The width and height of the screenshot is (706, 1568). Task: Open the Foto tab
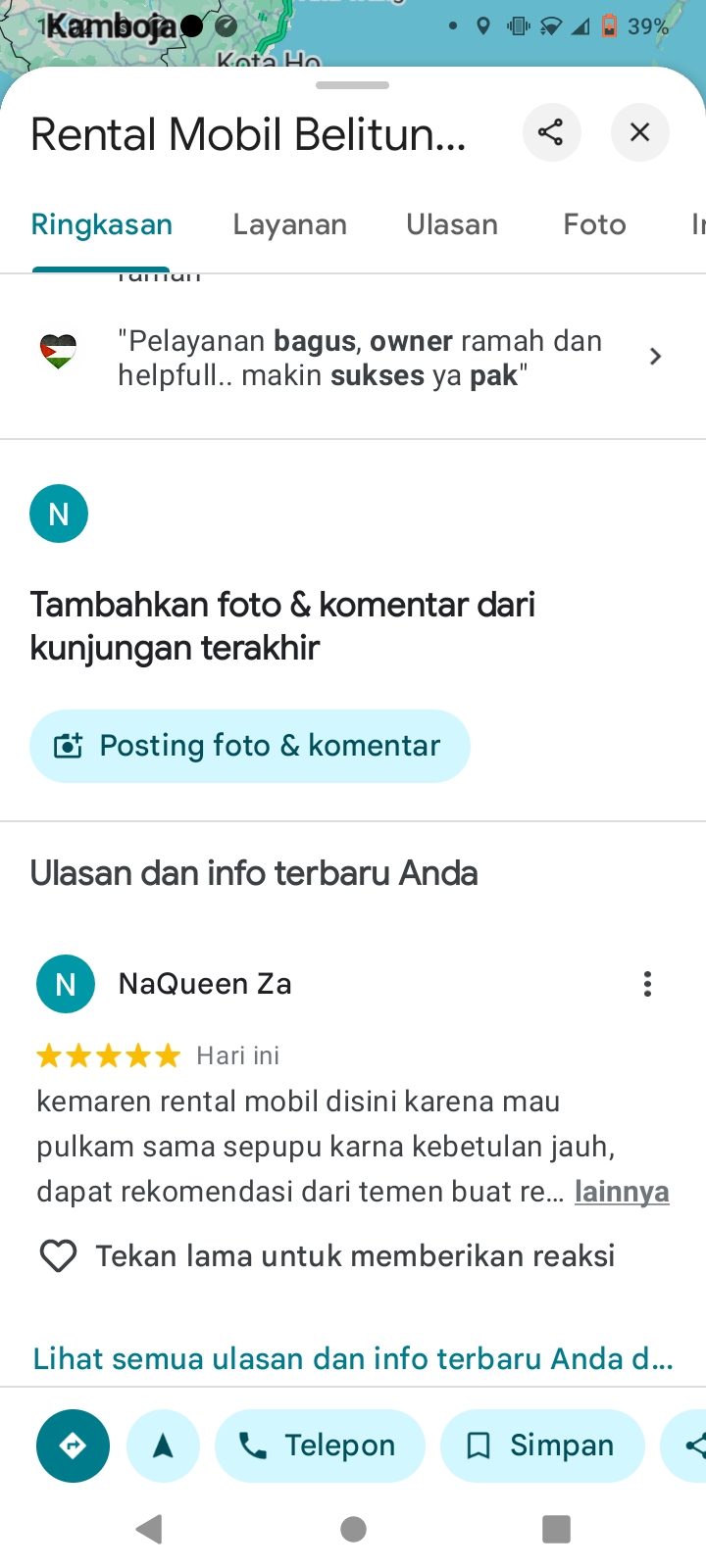[594, 224]
